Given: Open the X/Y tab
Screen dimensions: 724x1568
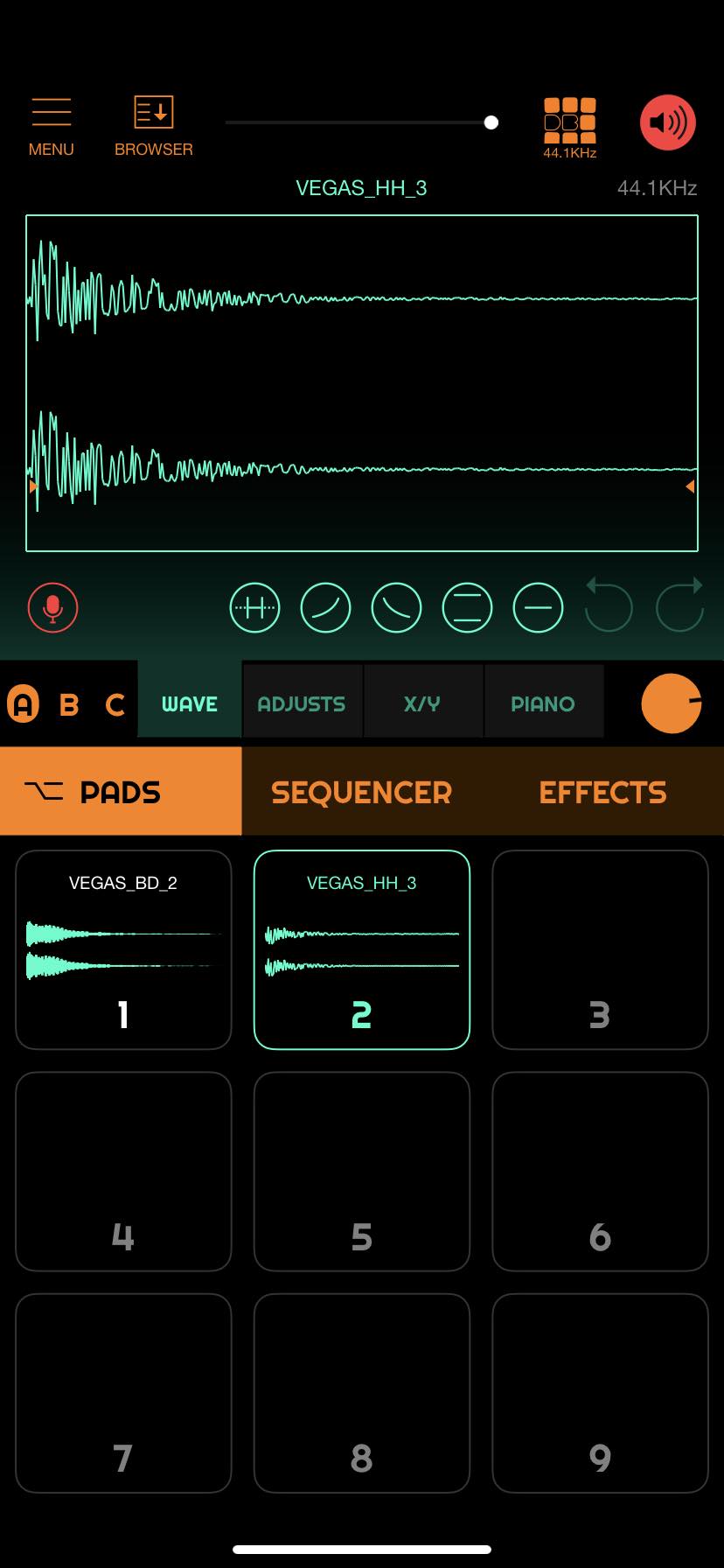Looking at the screenshot, I should click(x=422, y=703).
